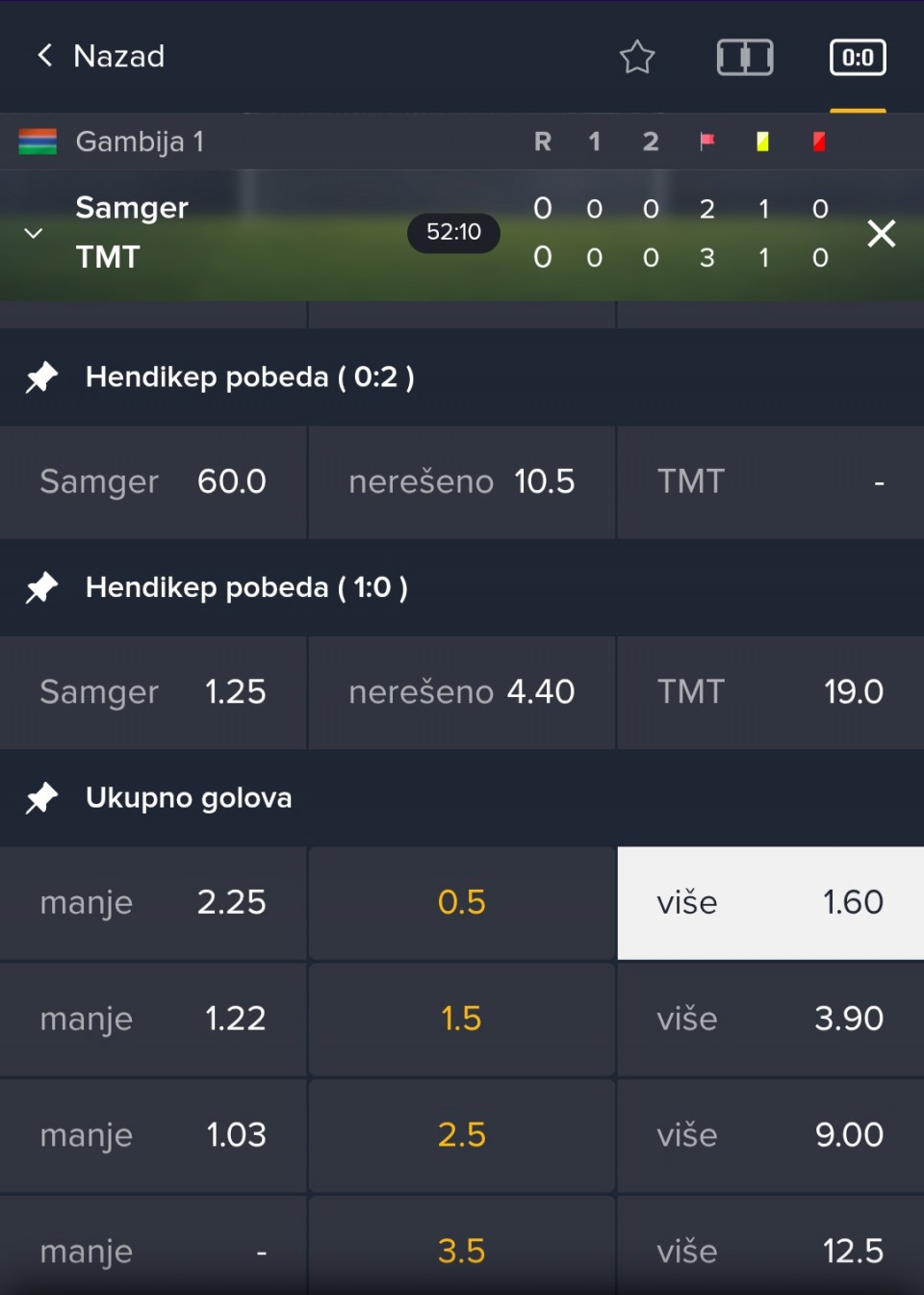Bet on Samger at 1.25 odds

coord(153,692)
